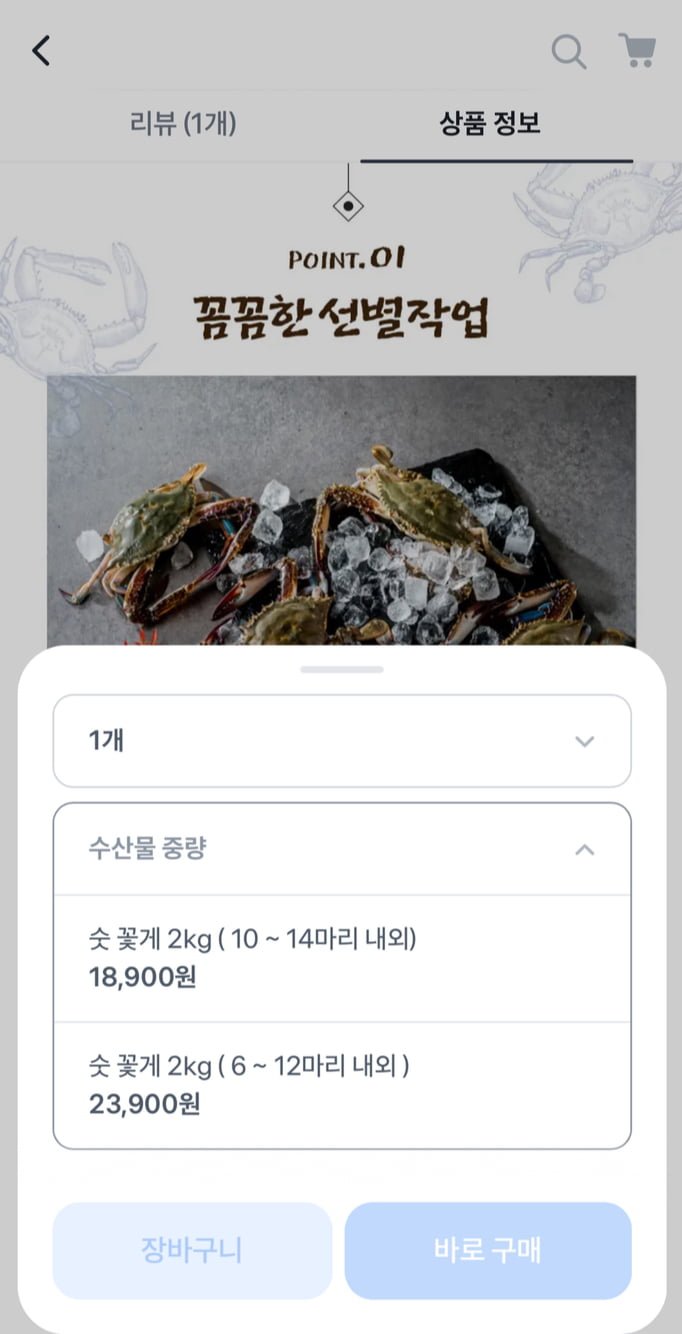Screen dimensions: 682x1334
Task: Tap the 바로 구매 button
Action: 488,1250
